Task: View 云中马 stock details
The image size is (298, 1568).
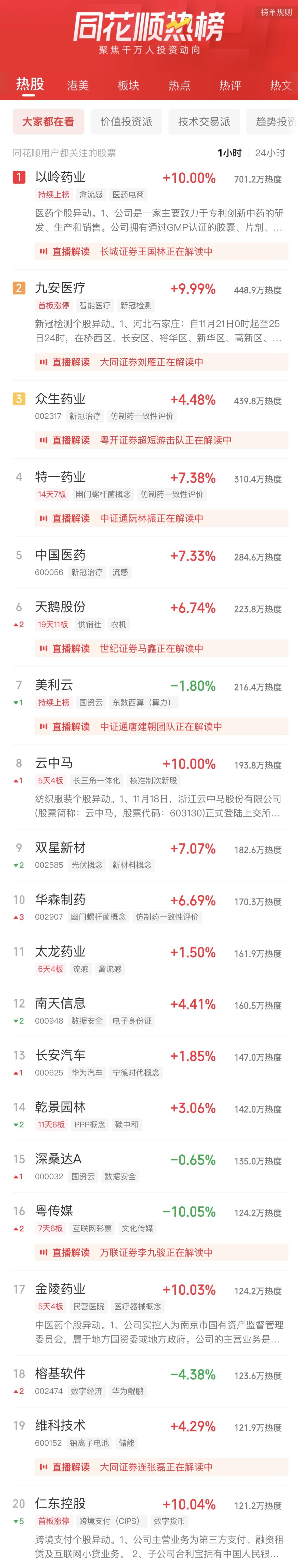Action: (54, 763)
